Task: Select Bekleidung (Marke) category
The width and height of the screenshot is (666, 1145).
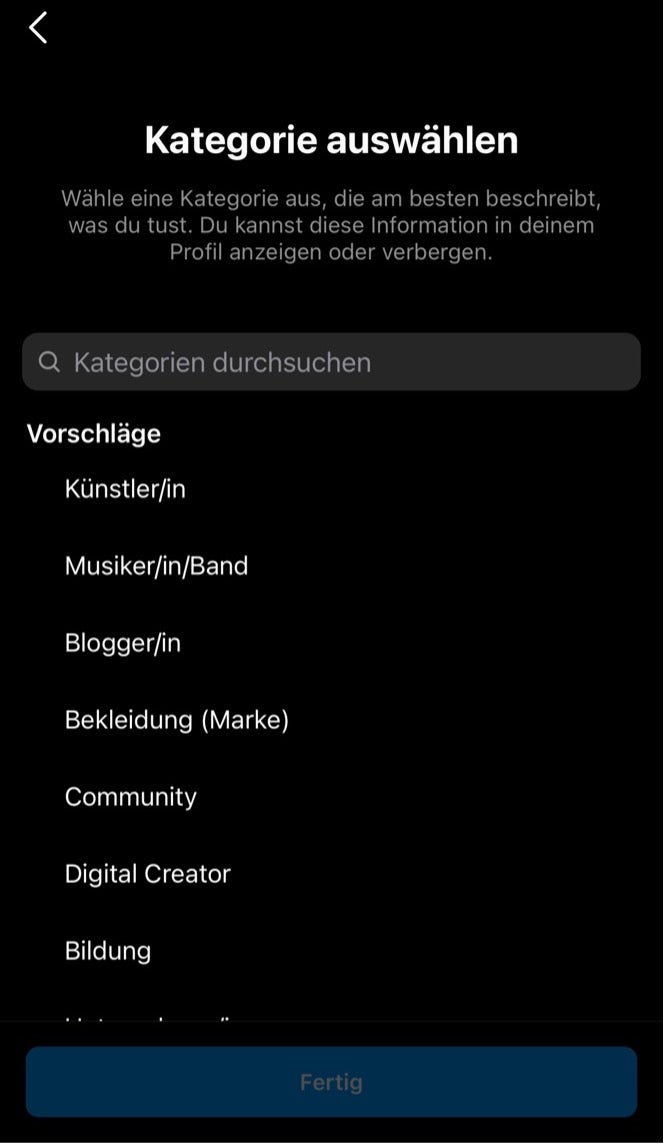Action: tap(177, 720)
